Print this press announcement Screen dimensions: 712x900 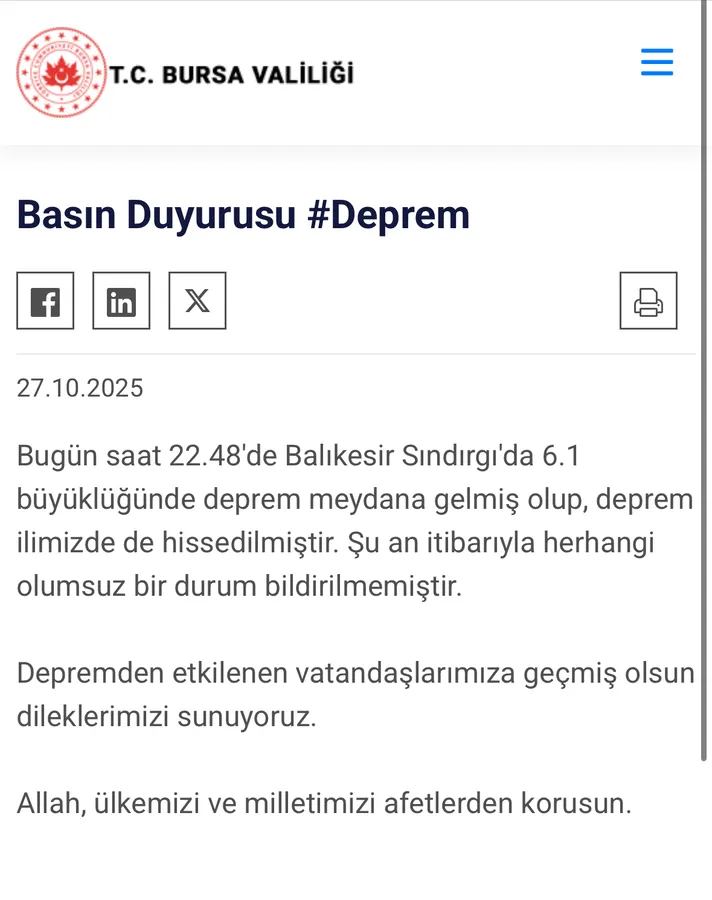click(x=648, y=301)
